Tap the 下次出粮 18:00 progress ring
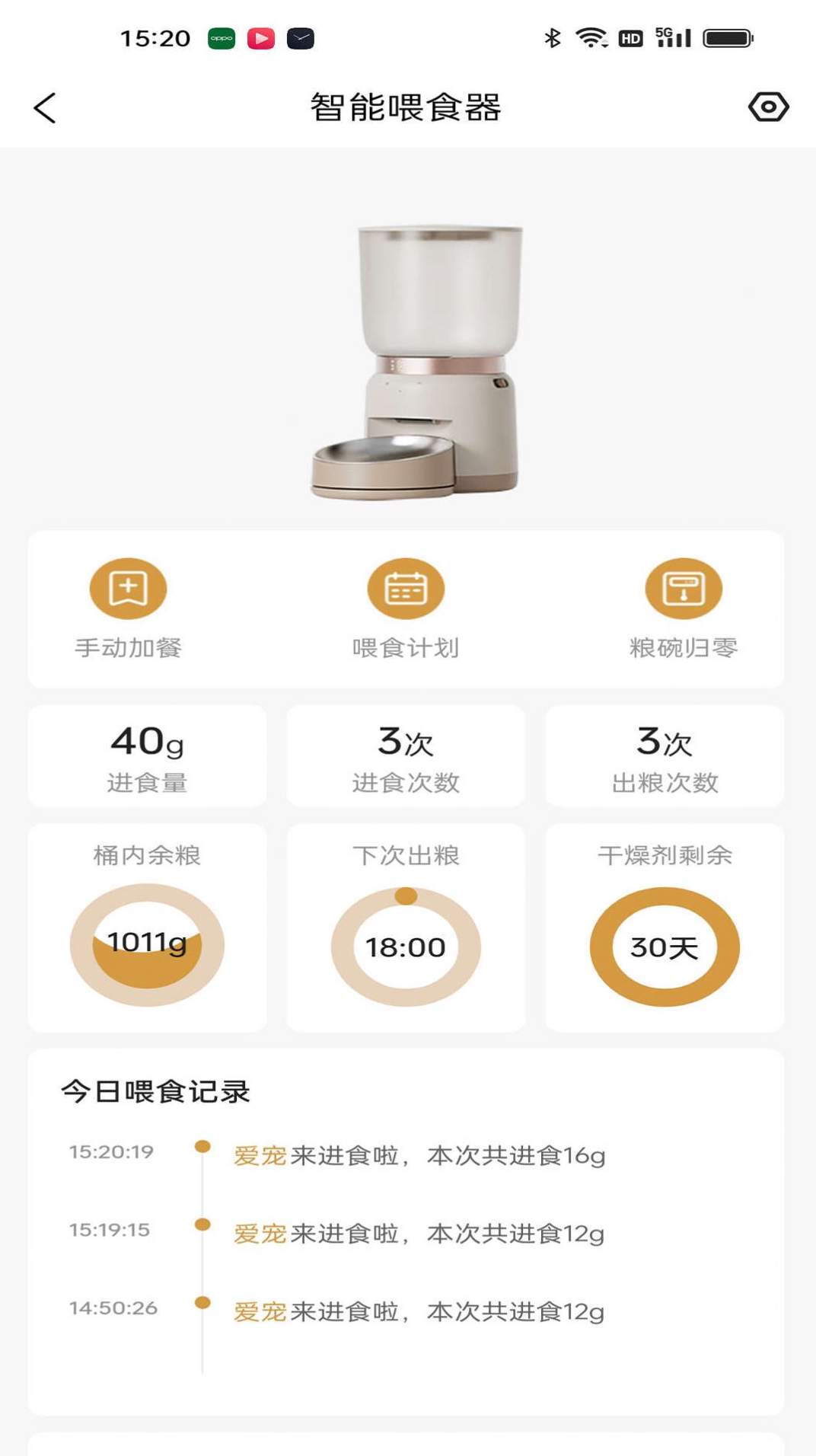The width and height of the screenshot is (816, 1456). tap(406, 947)
